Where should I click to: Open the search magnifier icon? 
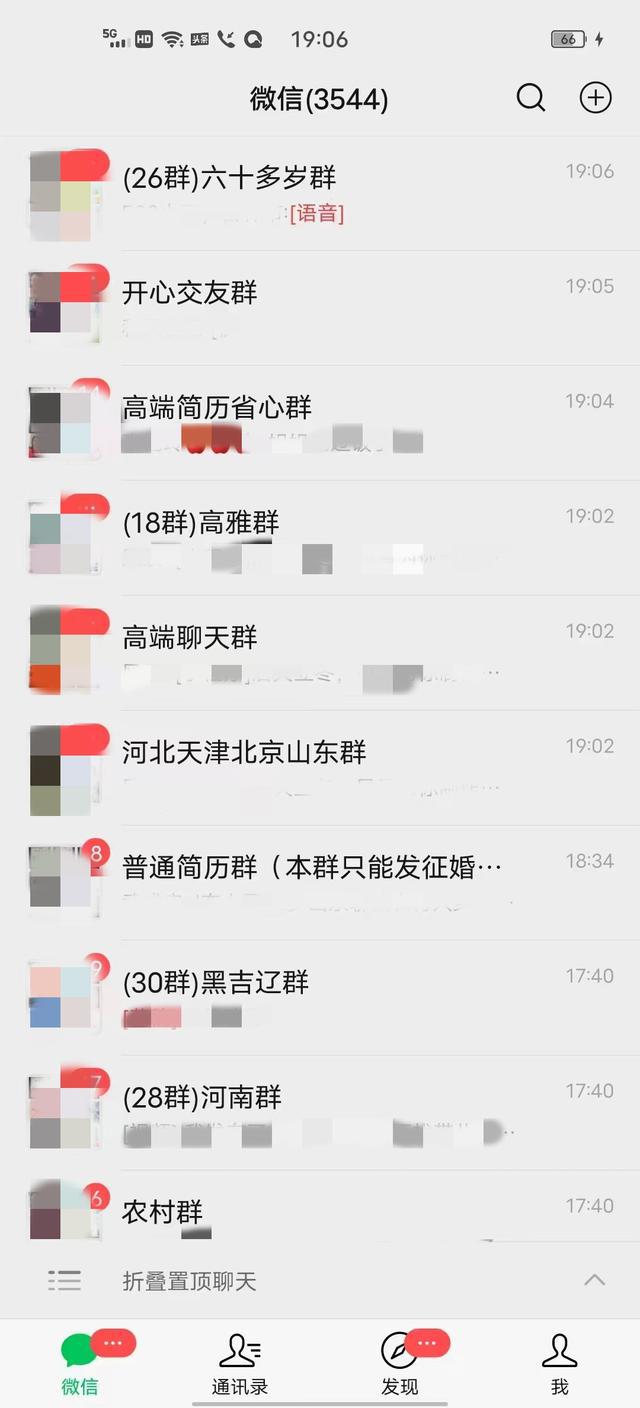click(x=530, y=98)
